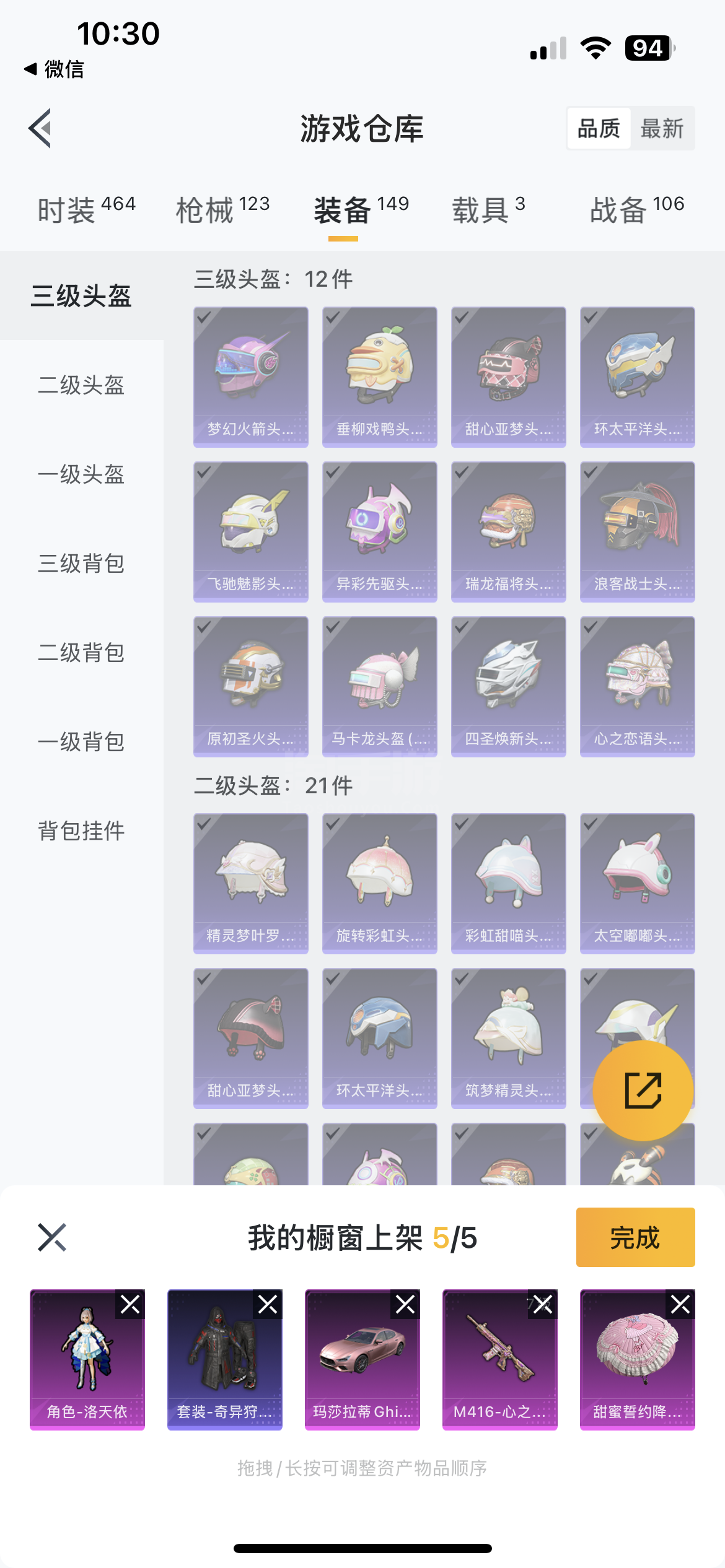This screenshot has width=725, height=1568.
Task: Close the 我的橱窗上架 panel
Action: 52,1237
